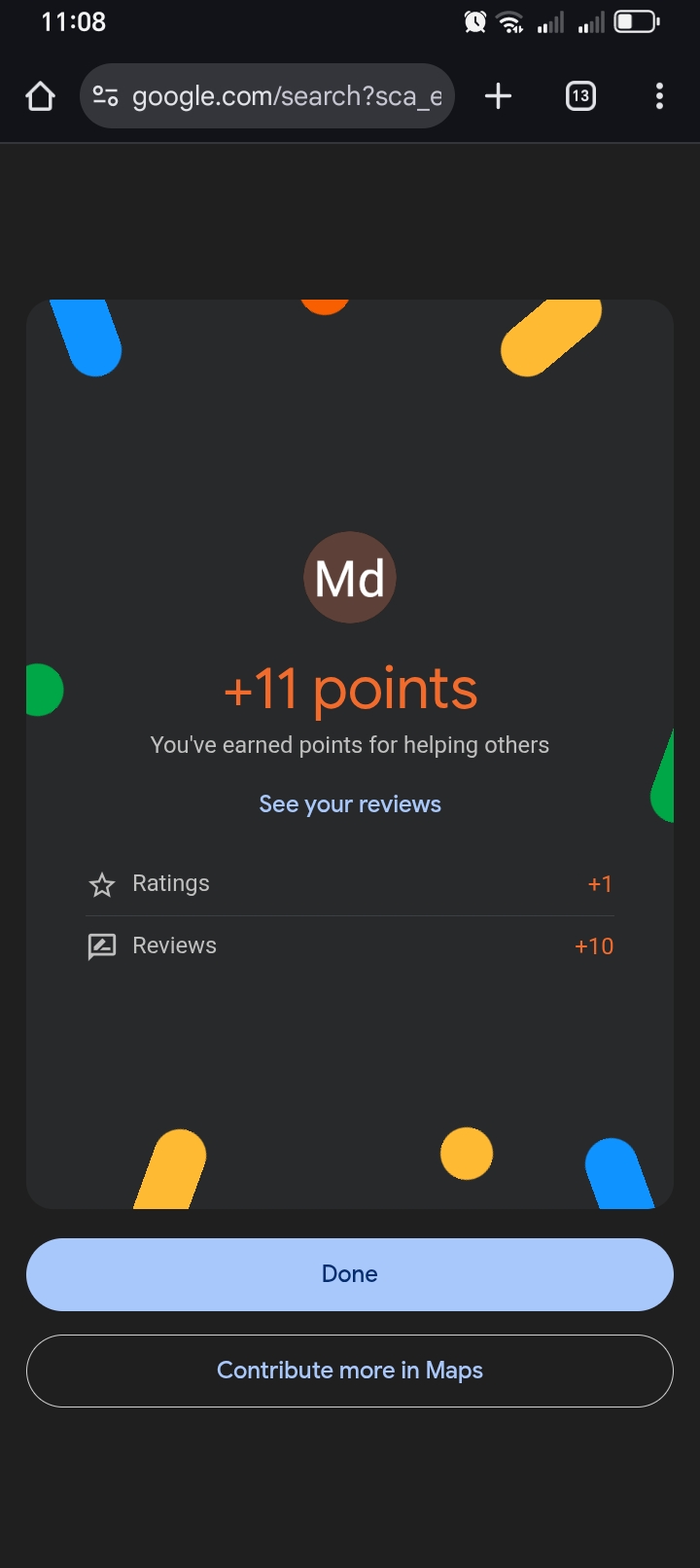Open a new browser tab
The image size is (700, 1568).
coord(498,96)
